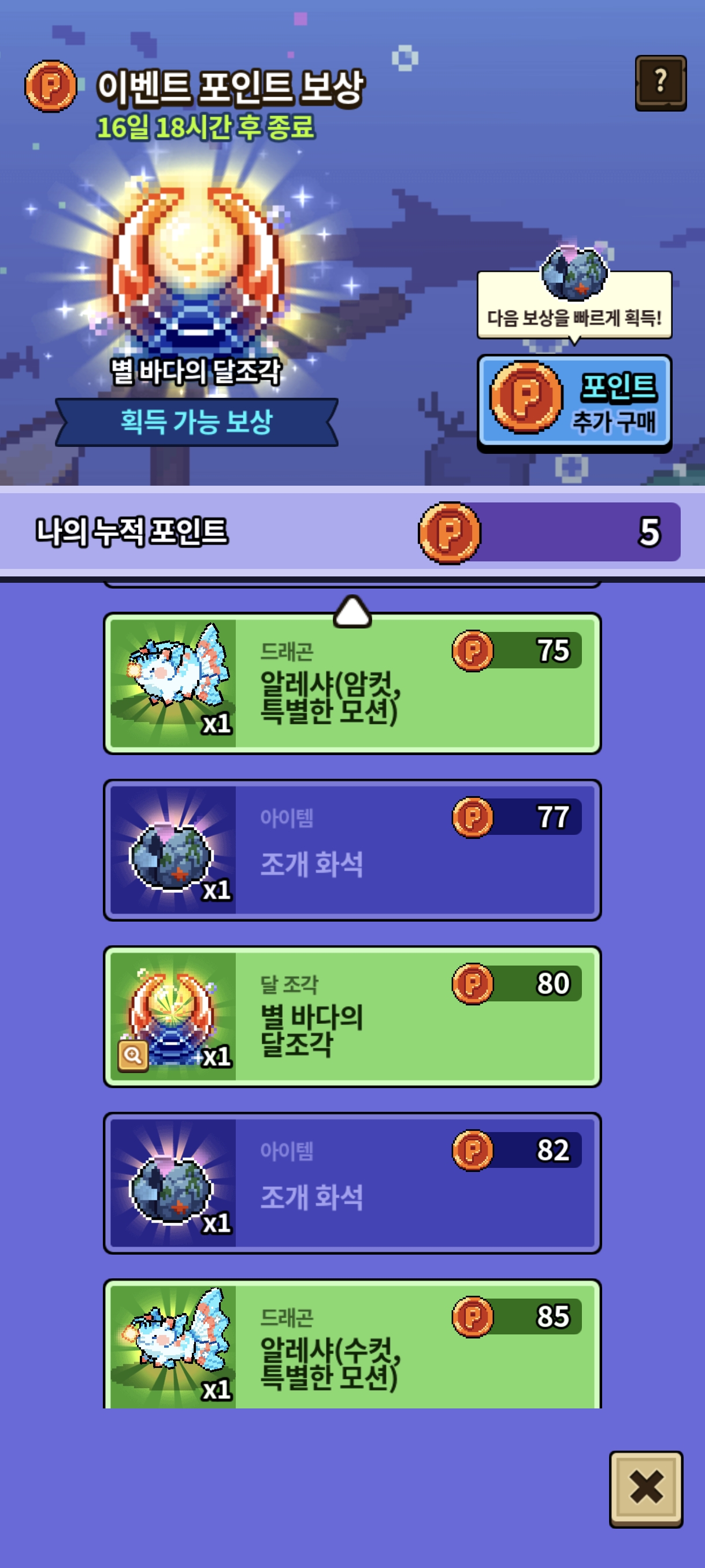This screenshot has height=1568, width=705.
Task: Select the 알레샤(수컷) reward at 85 points
Action: (352, 1344)
